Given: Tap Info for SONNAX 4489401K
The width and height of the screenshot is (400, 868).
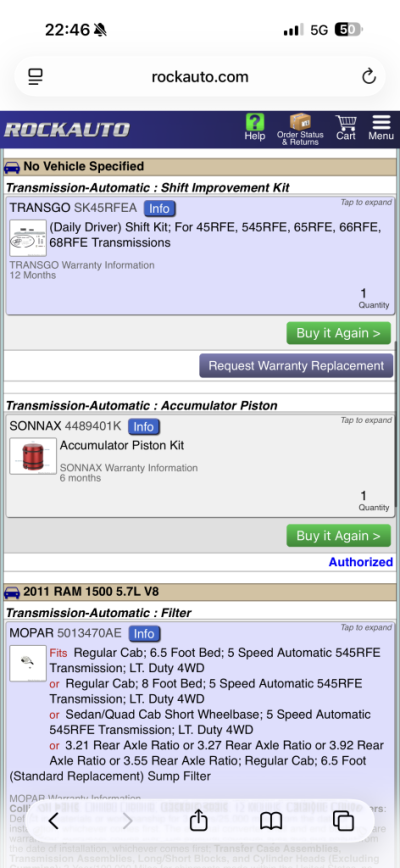Looking at the screenshot, I should pos(144,427).
